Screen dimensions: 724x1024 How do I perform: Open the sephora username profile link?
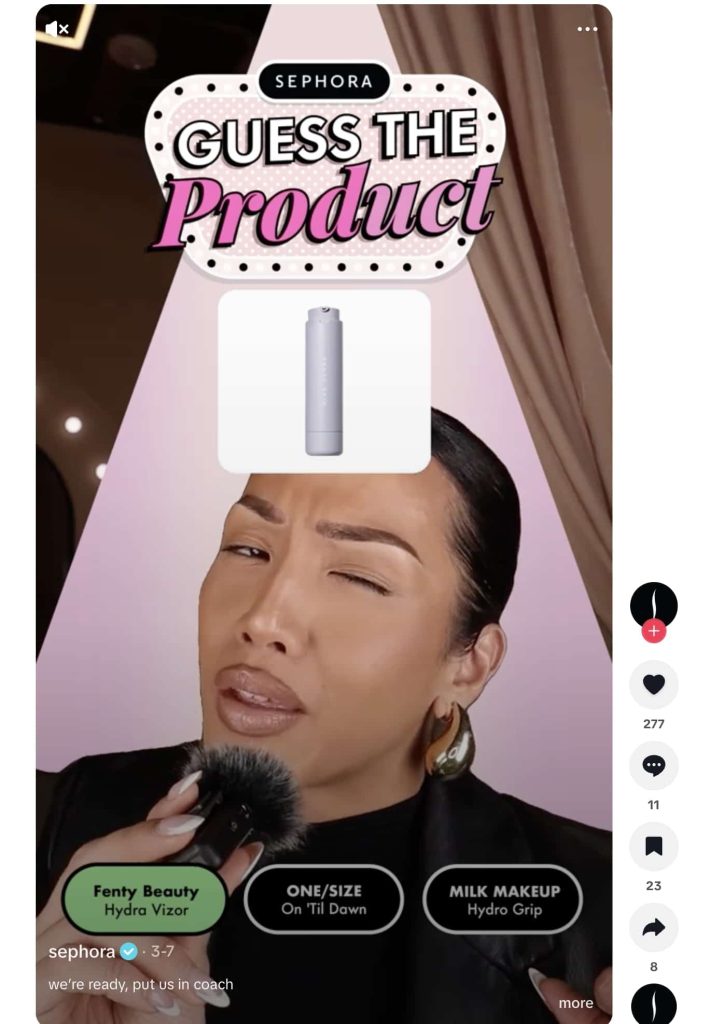pos(81,951)
